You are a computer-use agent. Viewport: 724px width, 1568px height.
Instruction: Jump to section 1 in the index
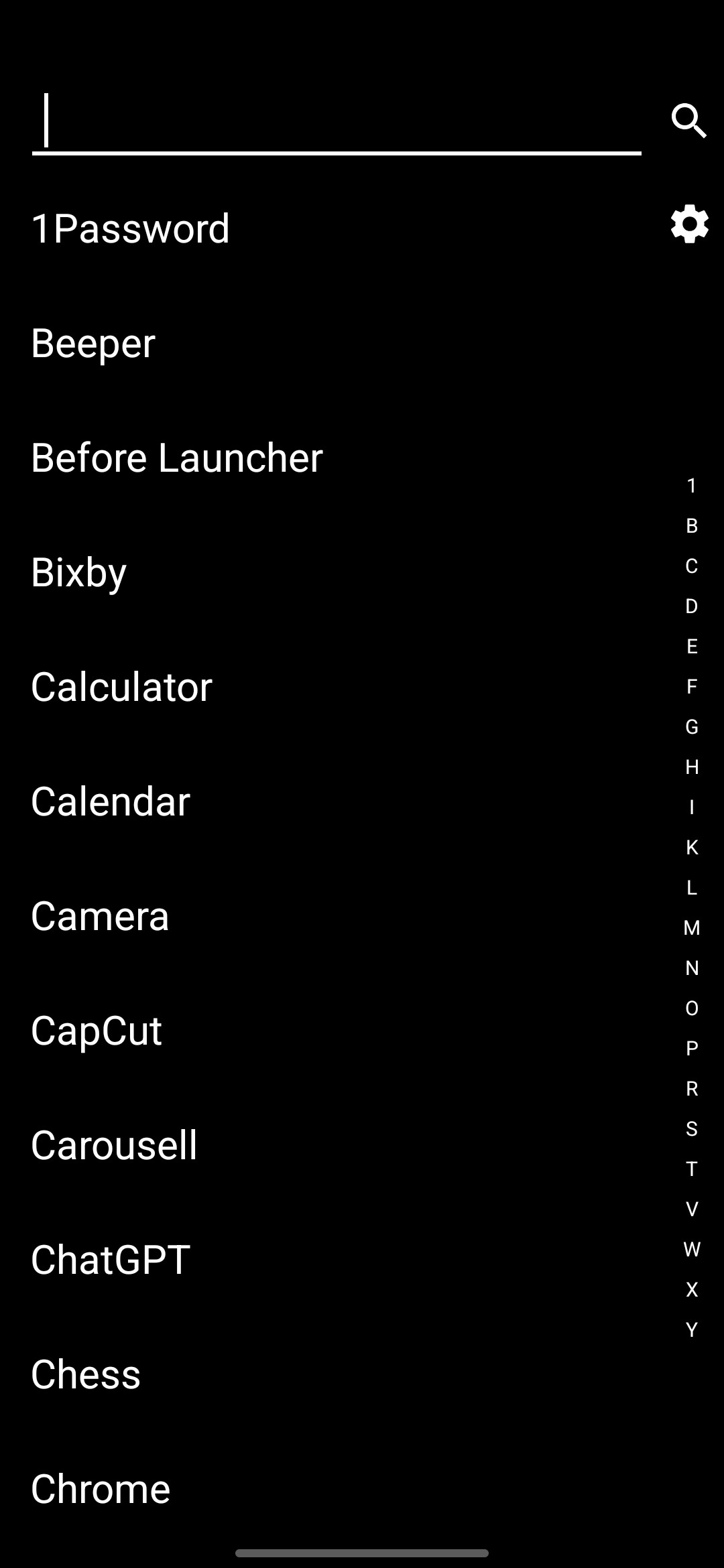[689, 484]
